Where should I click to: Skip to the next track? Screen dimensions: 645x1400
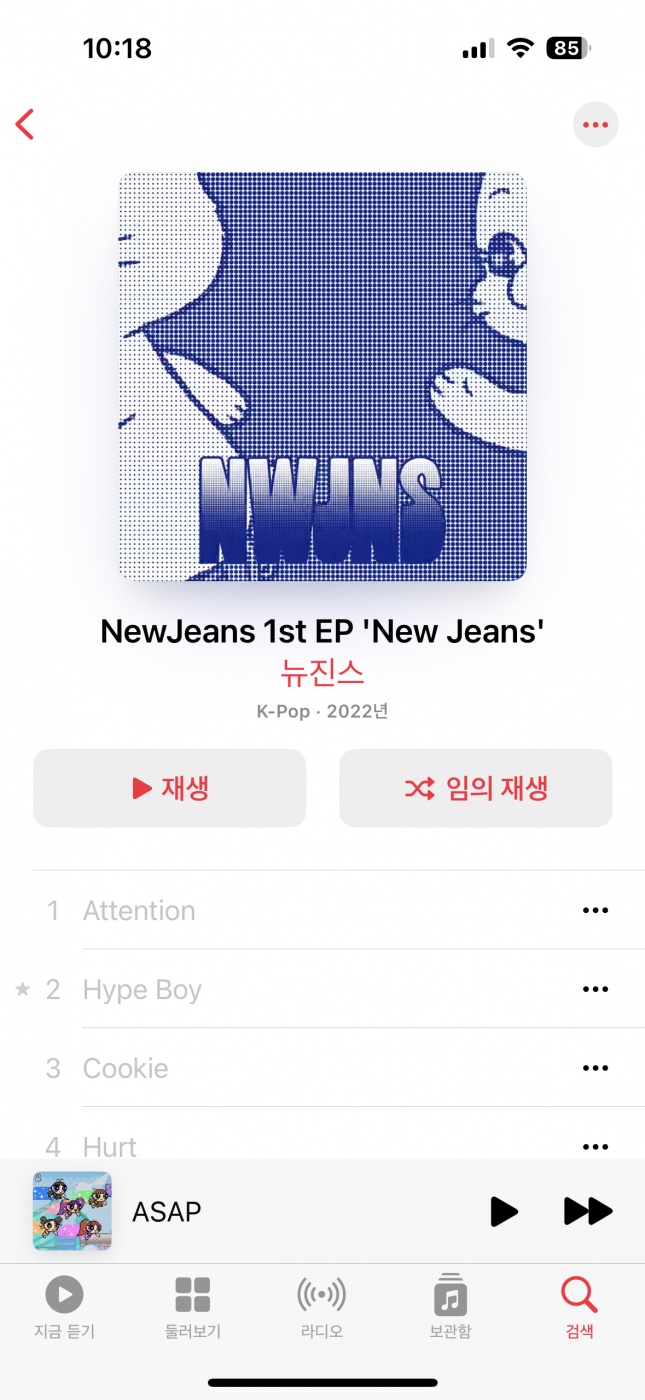pos(587,1211)
